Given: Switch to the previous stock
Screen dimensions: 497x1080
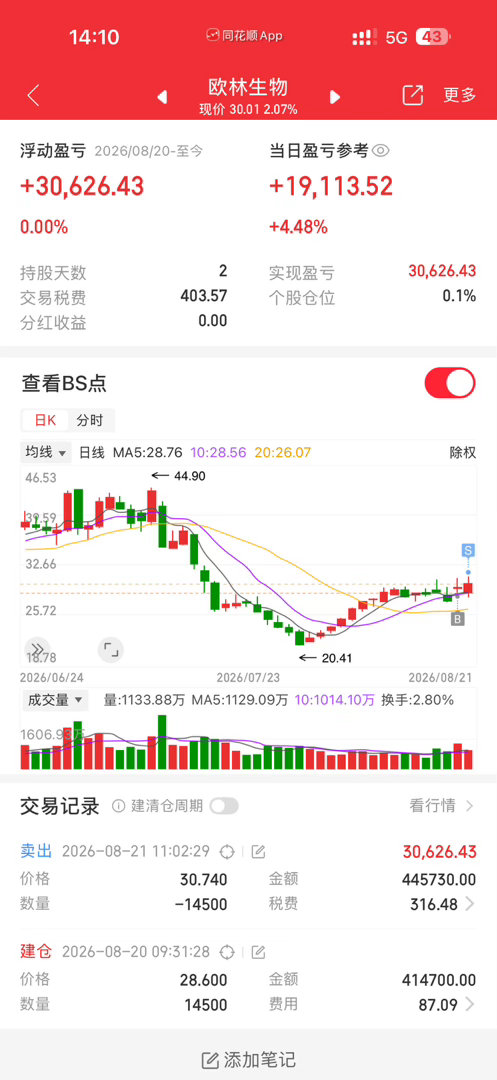Looking at the screenshot, I should 162,97.
